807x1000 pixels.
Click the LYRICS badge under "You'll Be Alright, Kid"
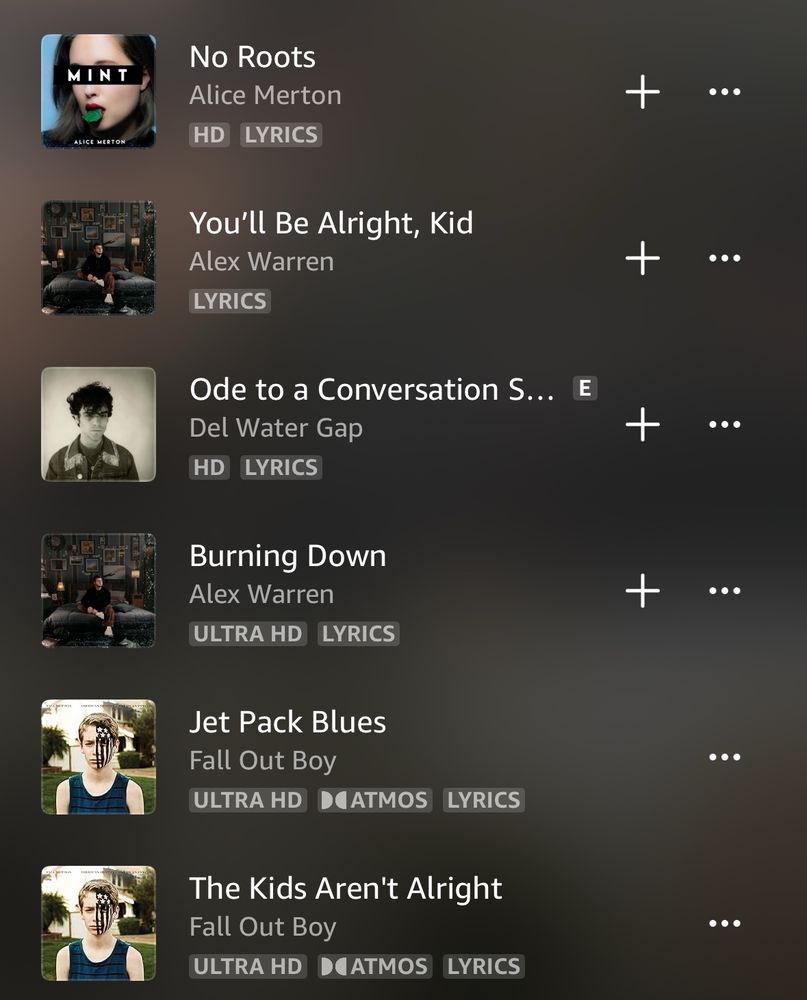[229, 300]
